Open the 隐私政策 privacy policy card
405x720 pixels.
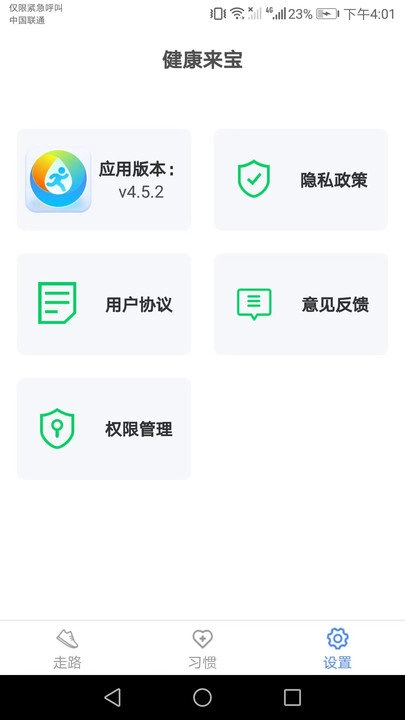click(x=301, y=180)
